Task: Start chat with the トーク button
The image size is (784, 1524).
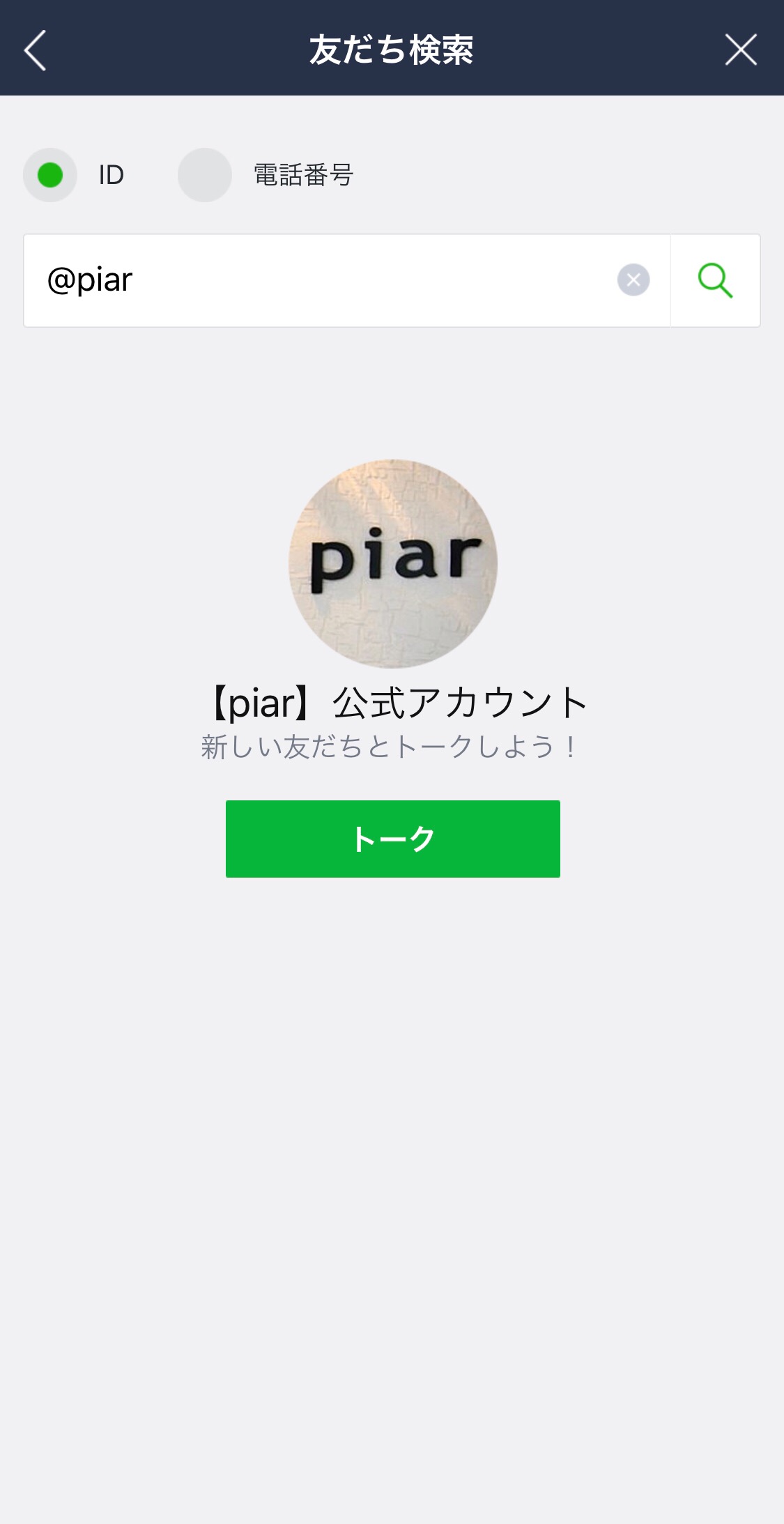Action: click(x=393, y=839)
